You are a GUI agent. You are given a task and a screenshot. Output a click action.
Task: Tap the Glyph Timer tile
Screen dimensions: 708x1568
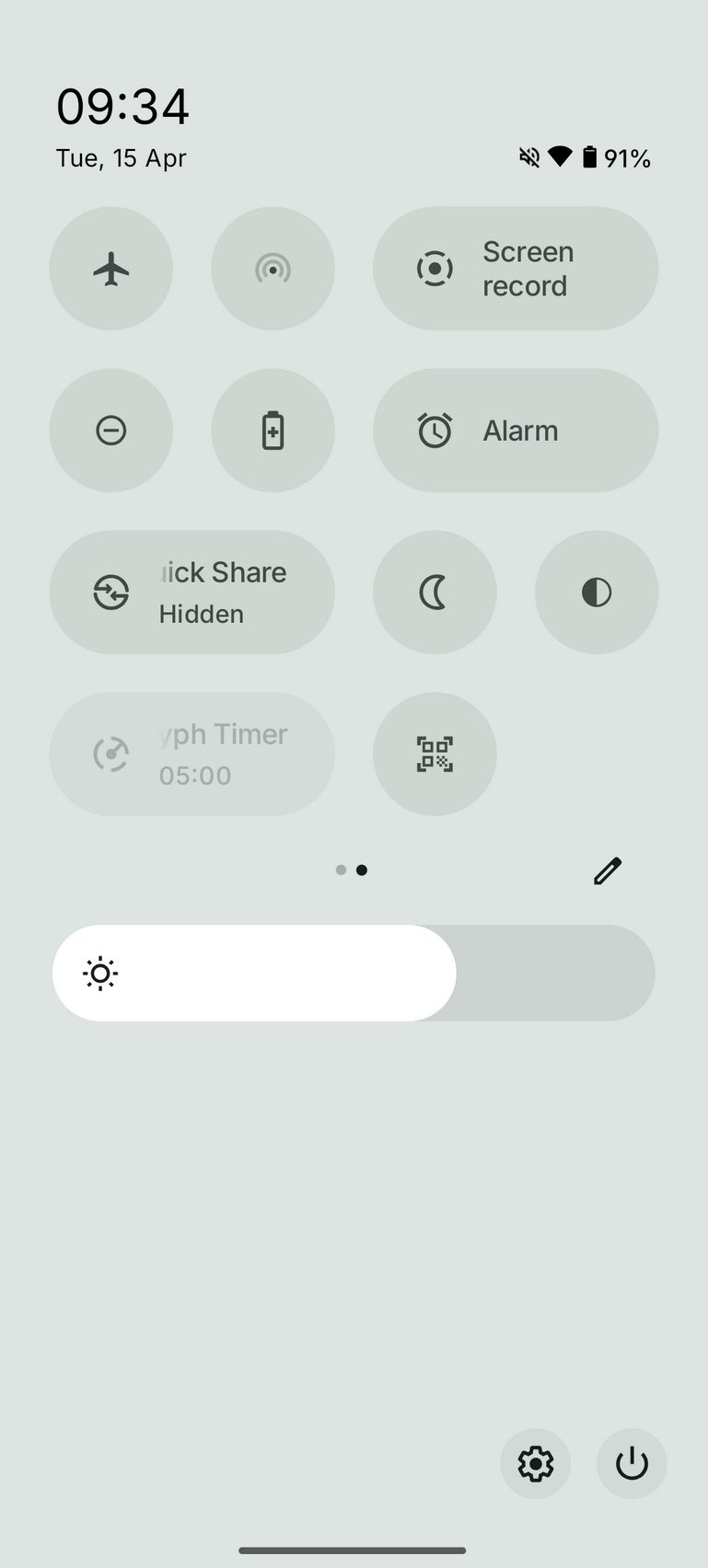(192, 755)
